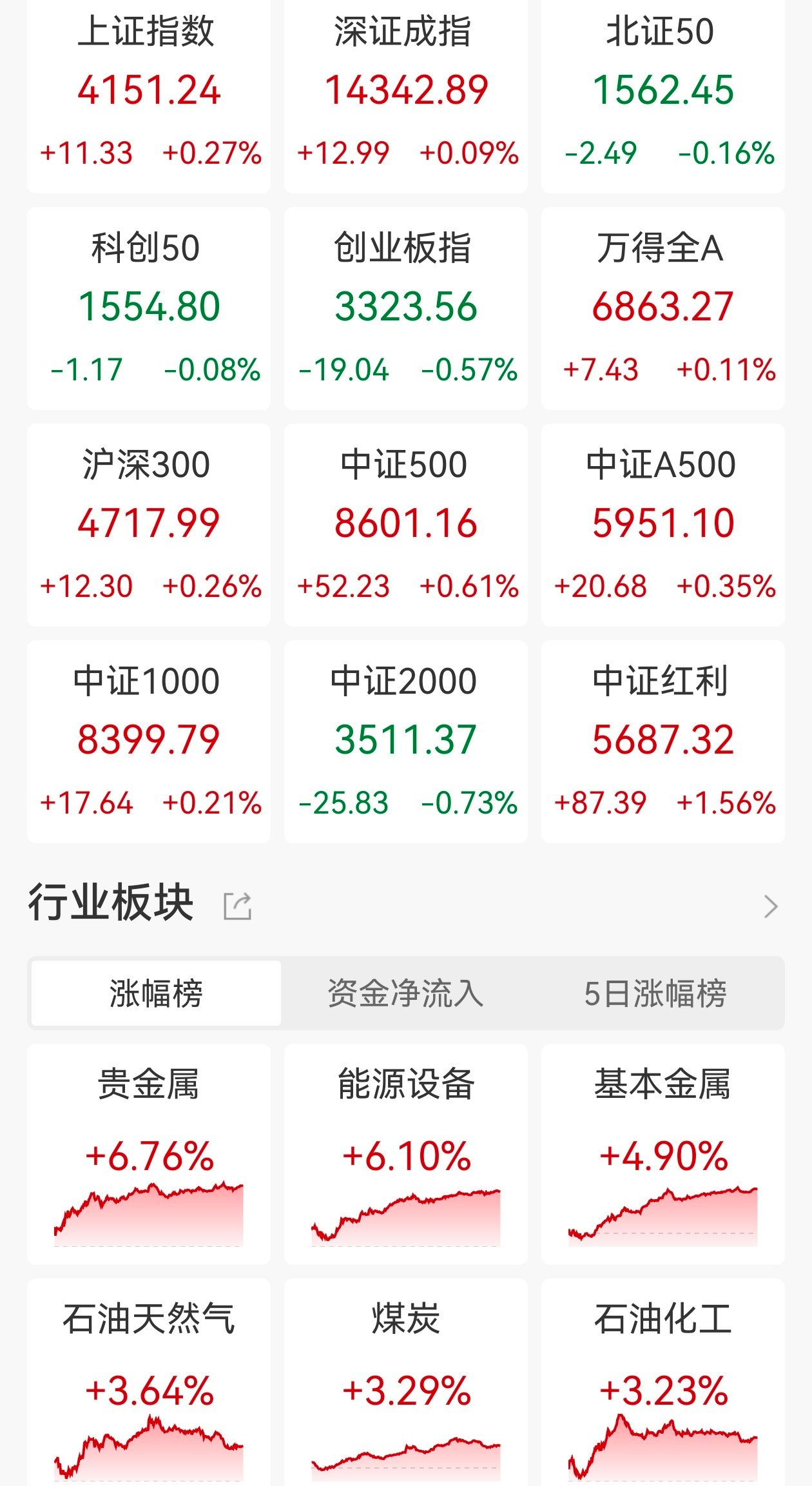
Task: Open the 煤炭 sector card
Action: pyautogui.click(x=406, y=1386)
